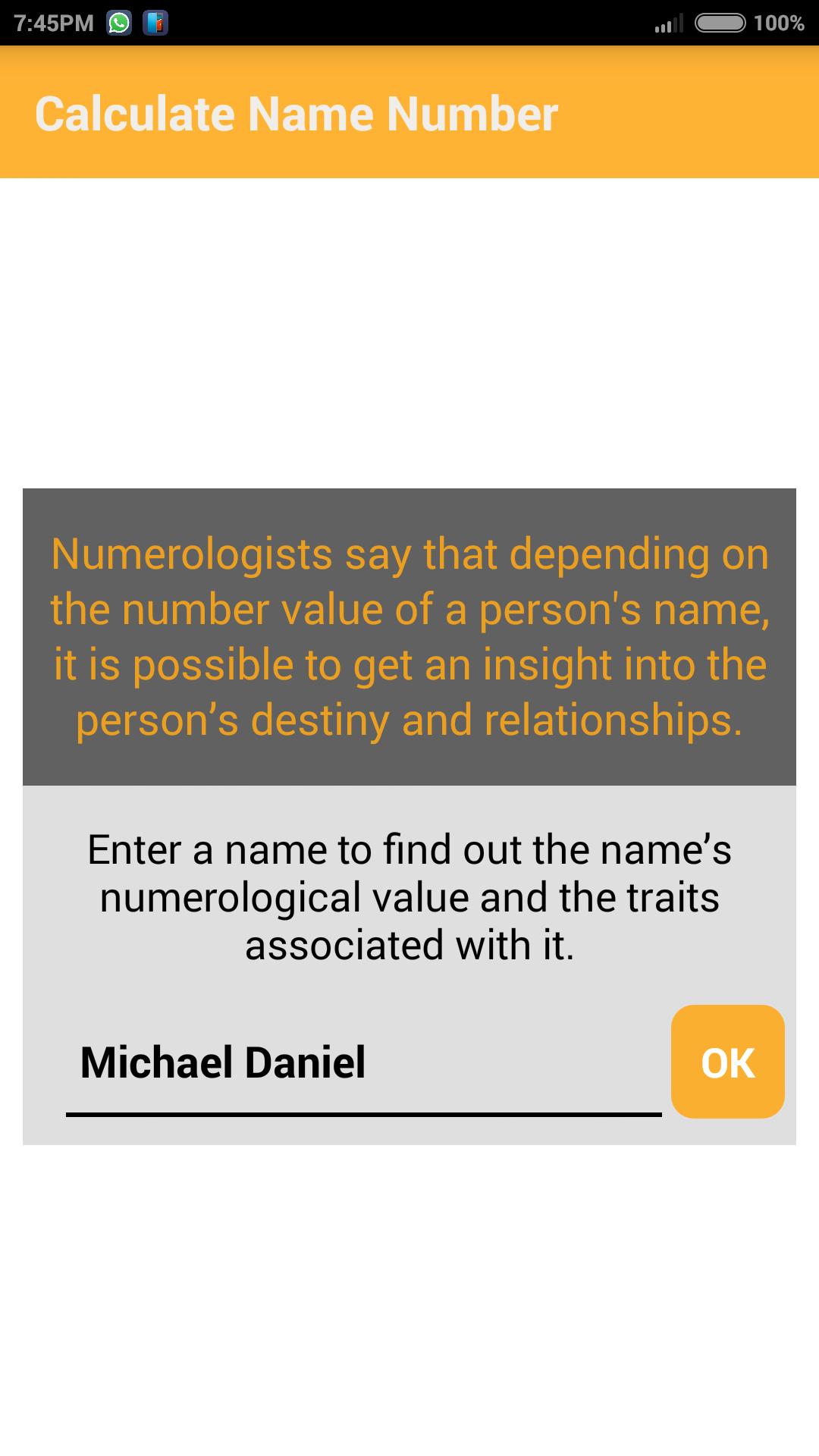Select the numerologists description panel
Image resolution: width=819 pixels, height=1456 pixels.
pos(409,637)
